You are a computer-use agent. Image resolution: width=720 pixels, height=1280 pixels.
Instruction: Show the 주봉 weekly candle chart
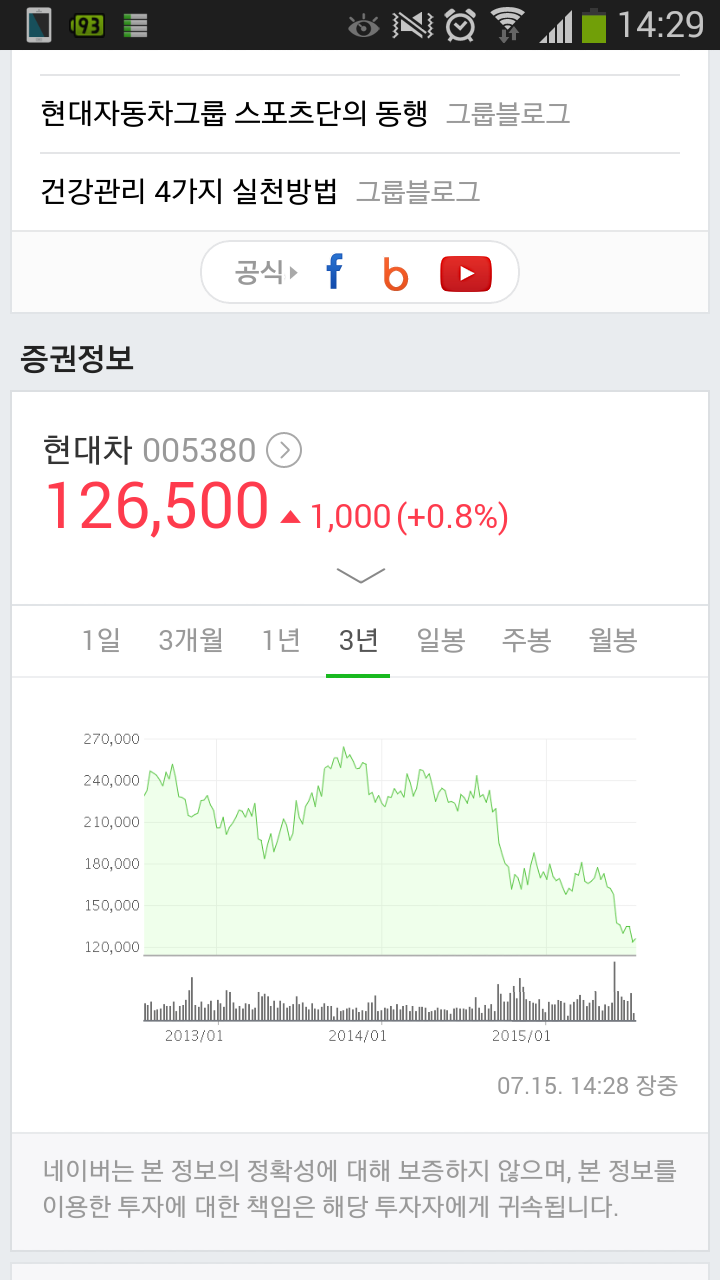coord(526,641)
